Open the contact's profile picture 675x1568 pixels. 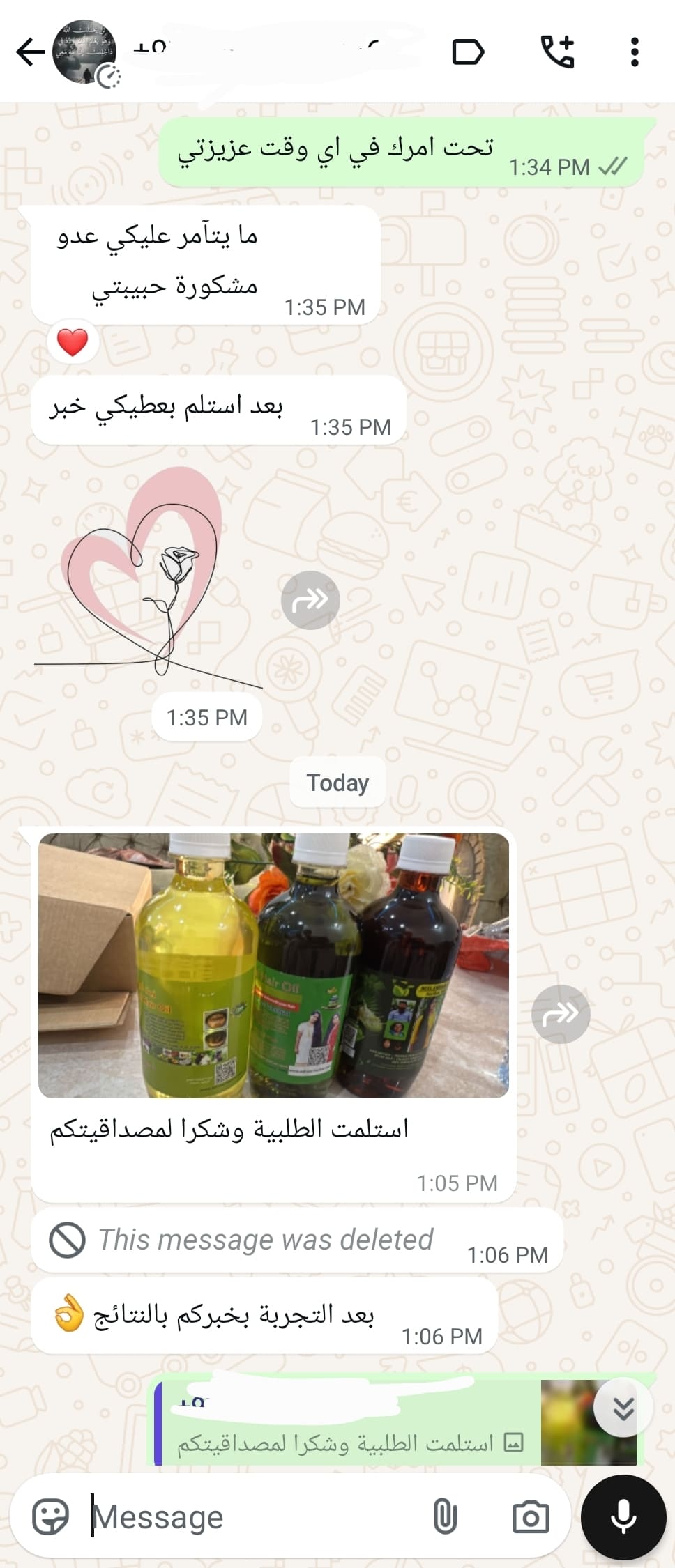[x=84, y=52]
